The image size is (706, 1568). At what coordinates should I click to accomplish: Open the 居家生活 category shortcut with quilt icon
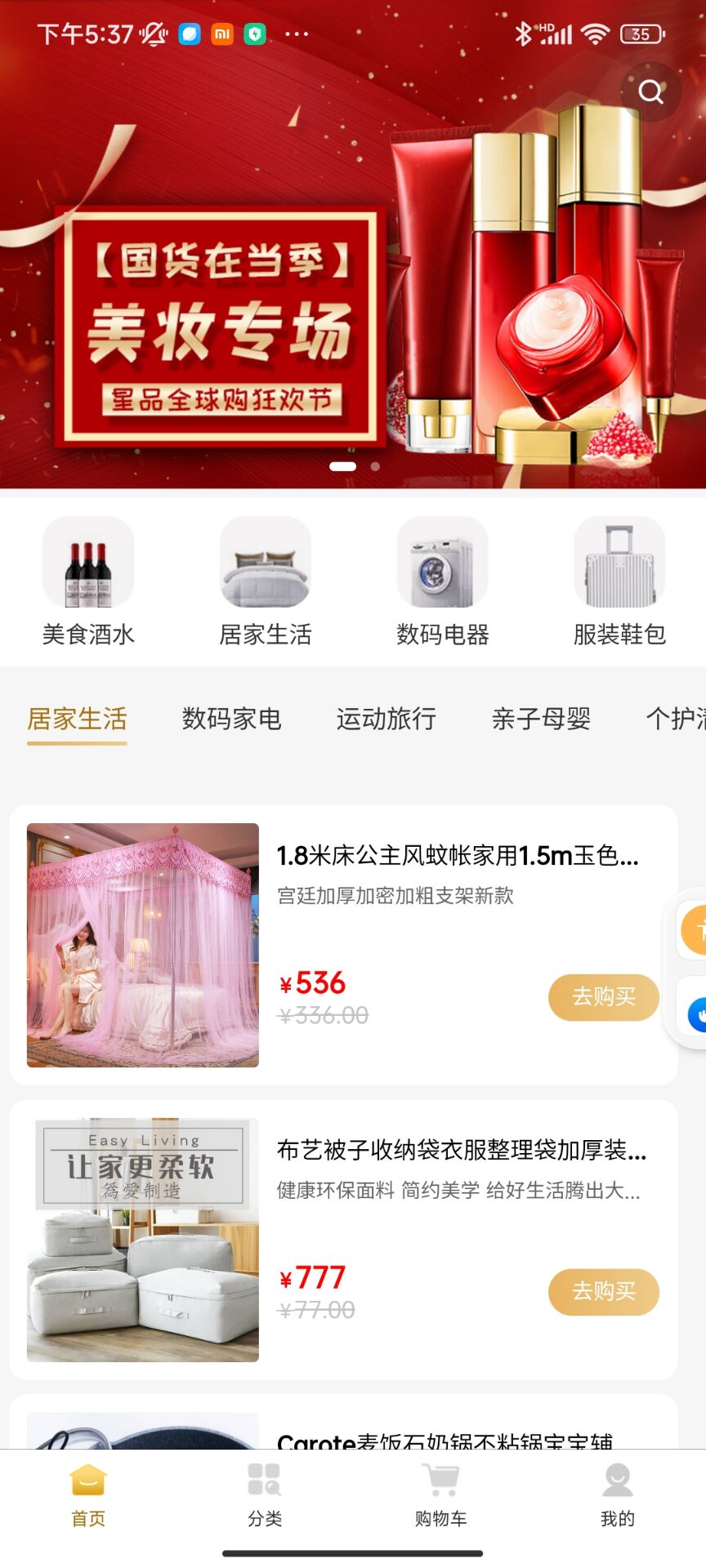(266, 581)
